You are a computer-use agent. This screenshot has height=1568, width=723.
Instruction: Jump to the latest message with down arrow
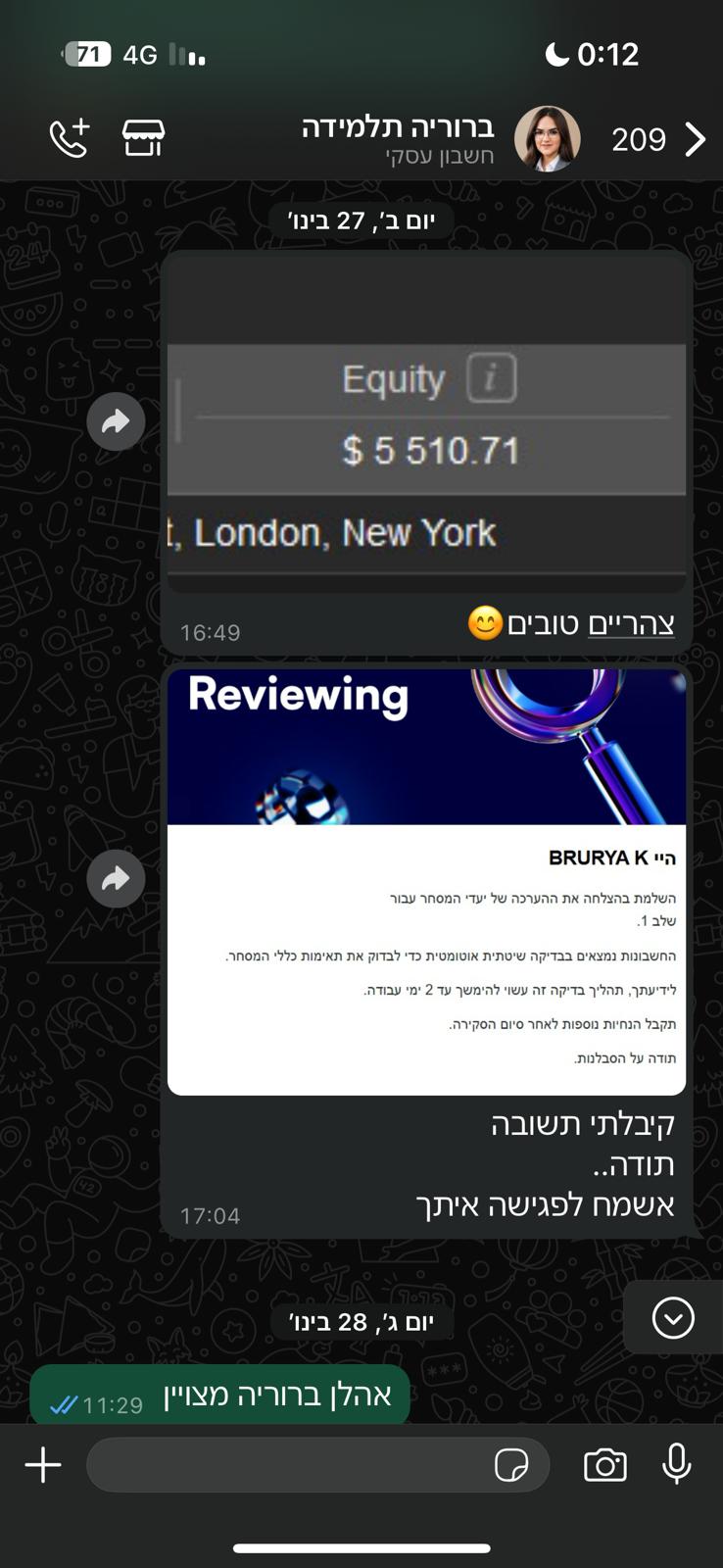click(x=673, y=1318)
